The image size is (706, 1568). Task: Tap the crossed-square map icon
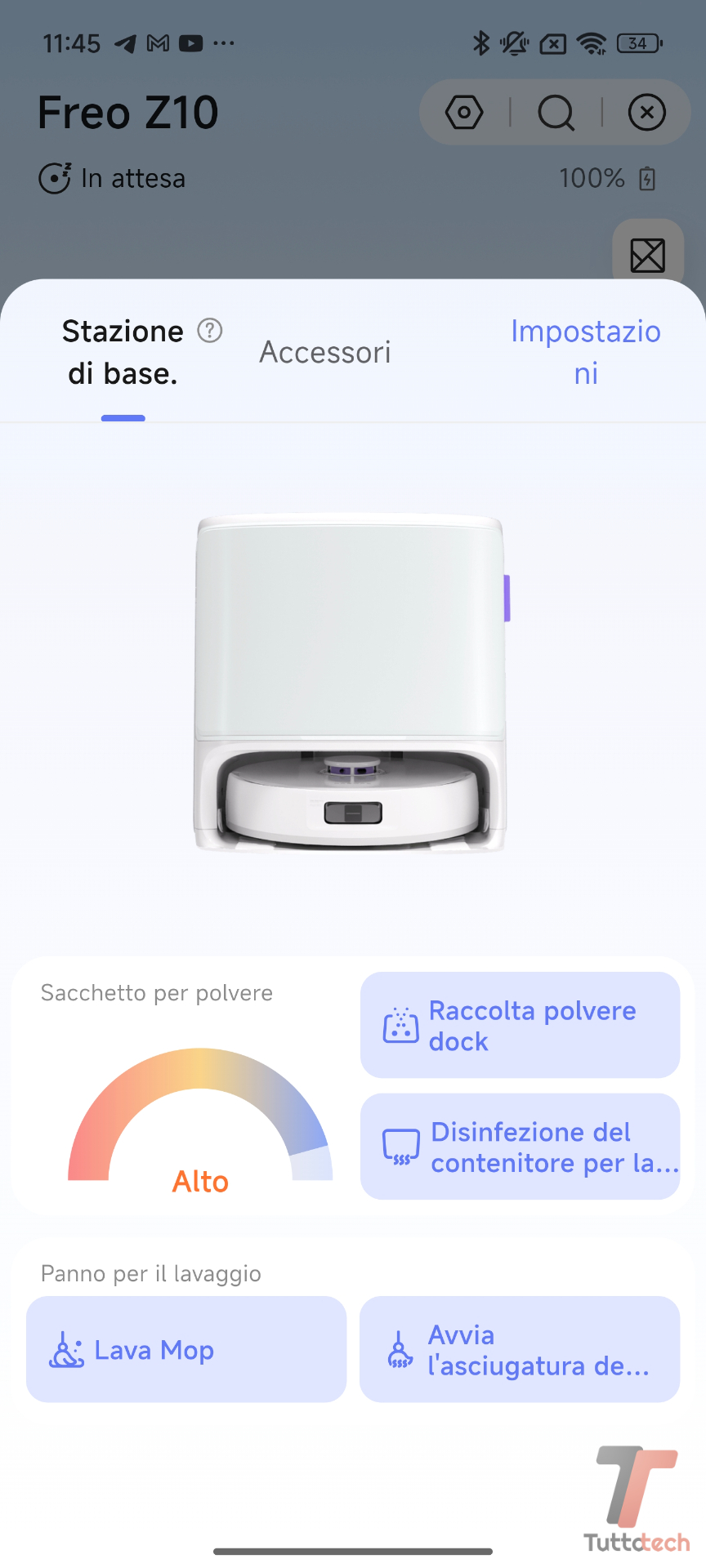point(647,256)
